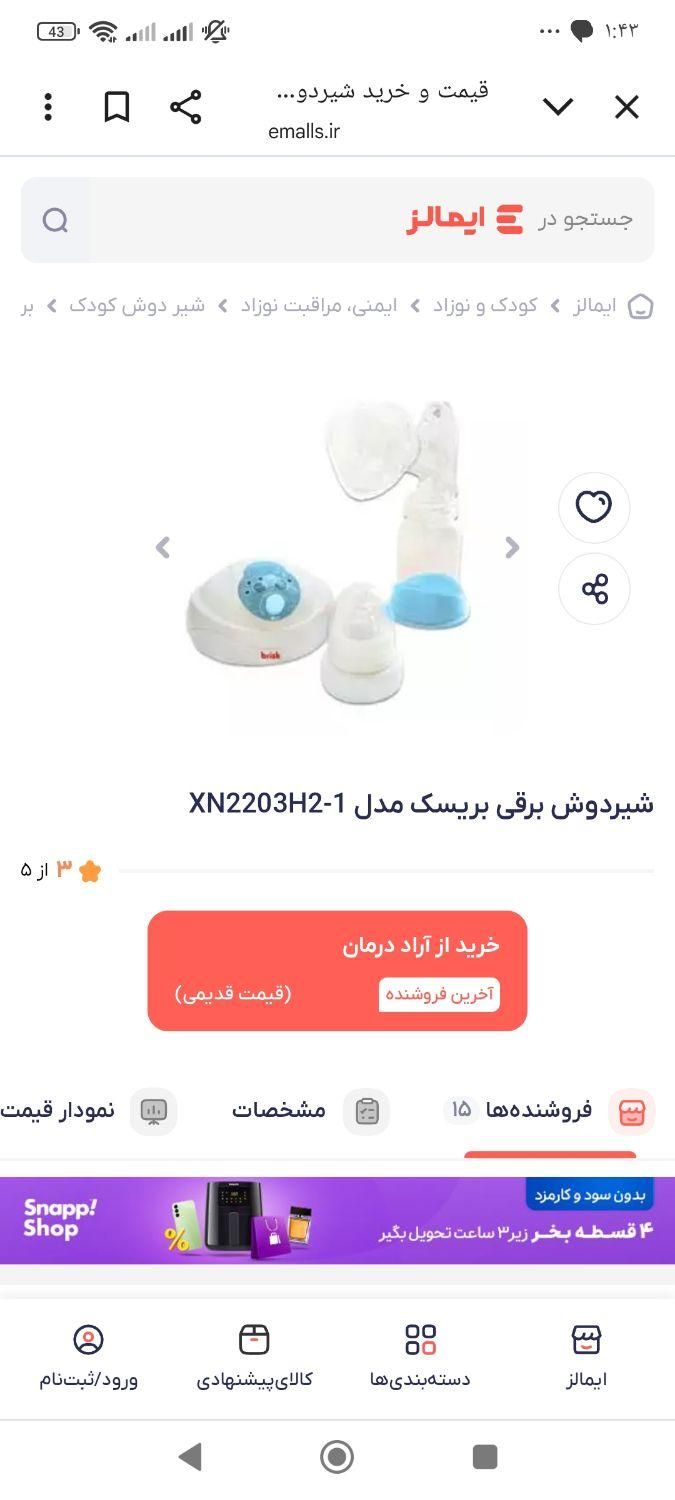The height and width of the screenshot is (1500, 675).
Task: Expand the page info chevron
Action: click(558, 107)
